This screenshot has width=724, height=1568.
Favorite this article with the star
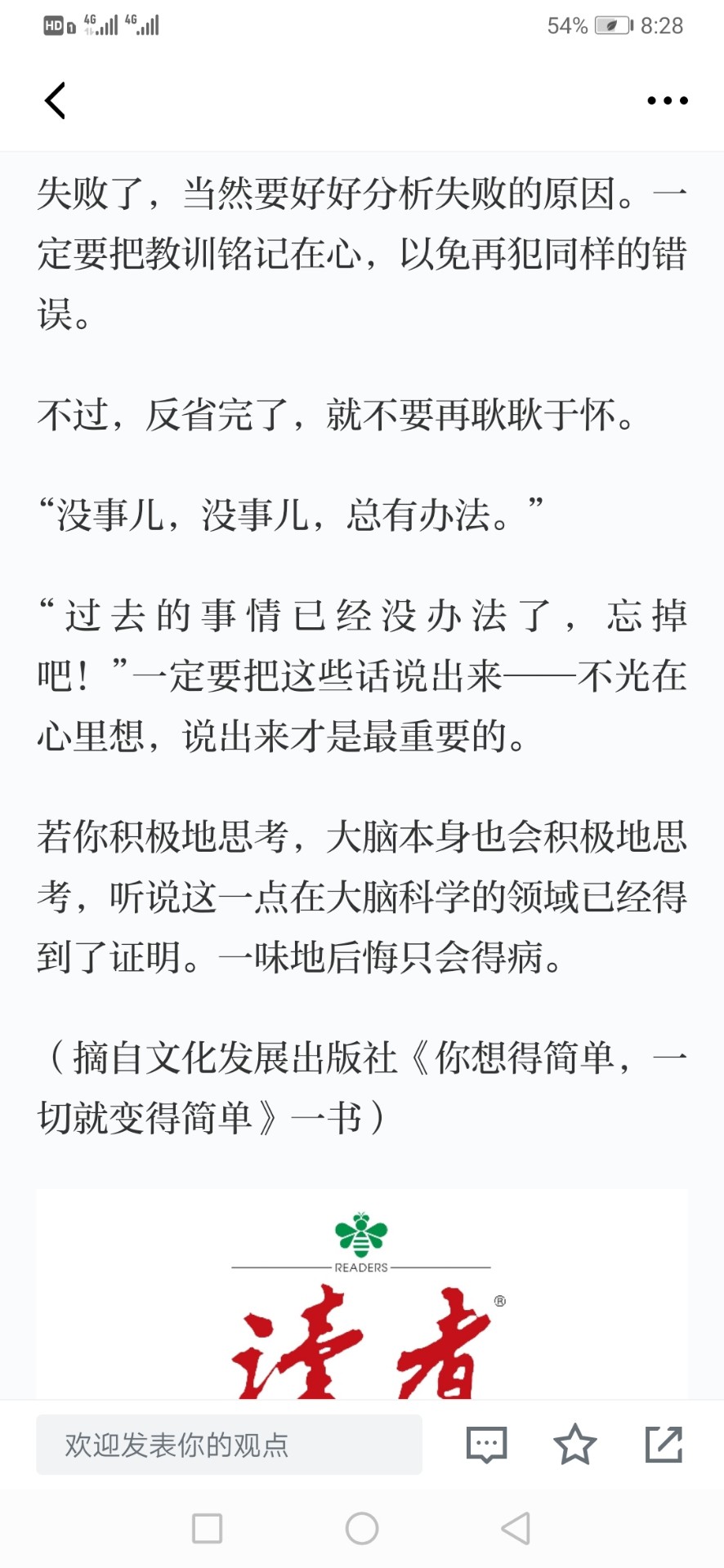pyautogui.click(x=575, y=1444)
